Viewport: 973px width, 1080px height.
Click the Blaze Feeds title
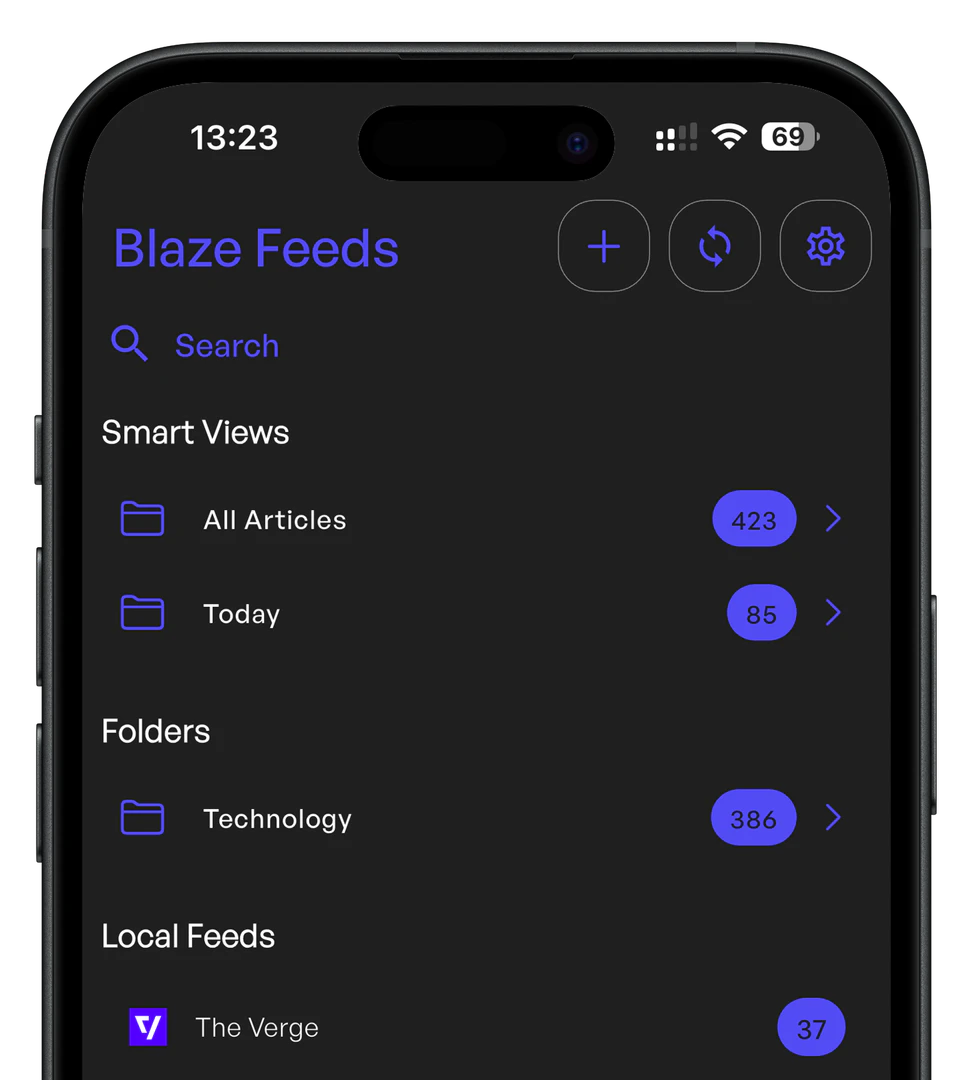tap(255, 247)
